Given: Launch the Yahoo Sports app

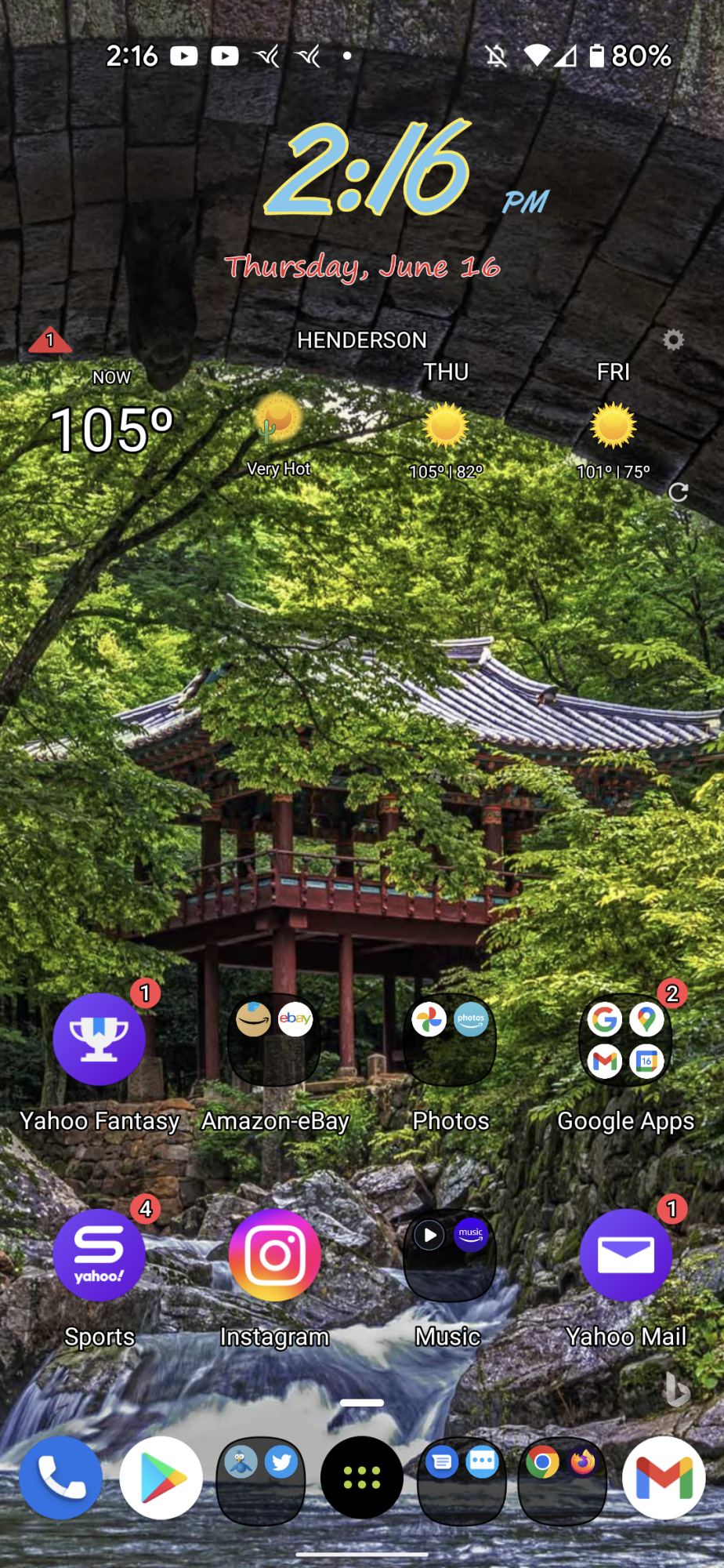Looking at the screenshot, I should [x=99, y=1255].
